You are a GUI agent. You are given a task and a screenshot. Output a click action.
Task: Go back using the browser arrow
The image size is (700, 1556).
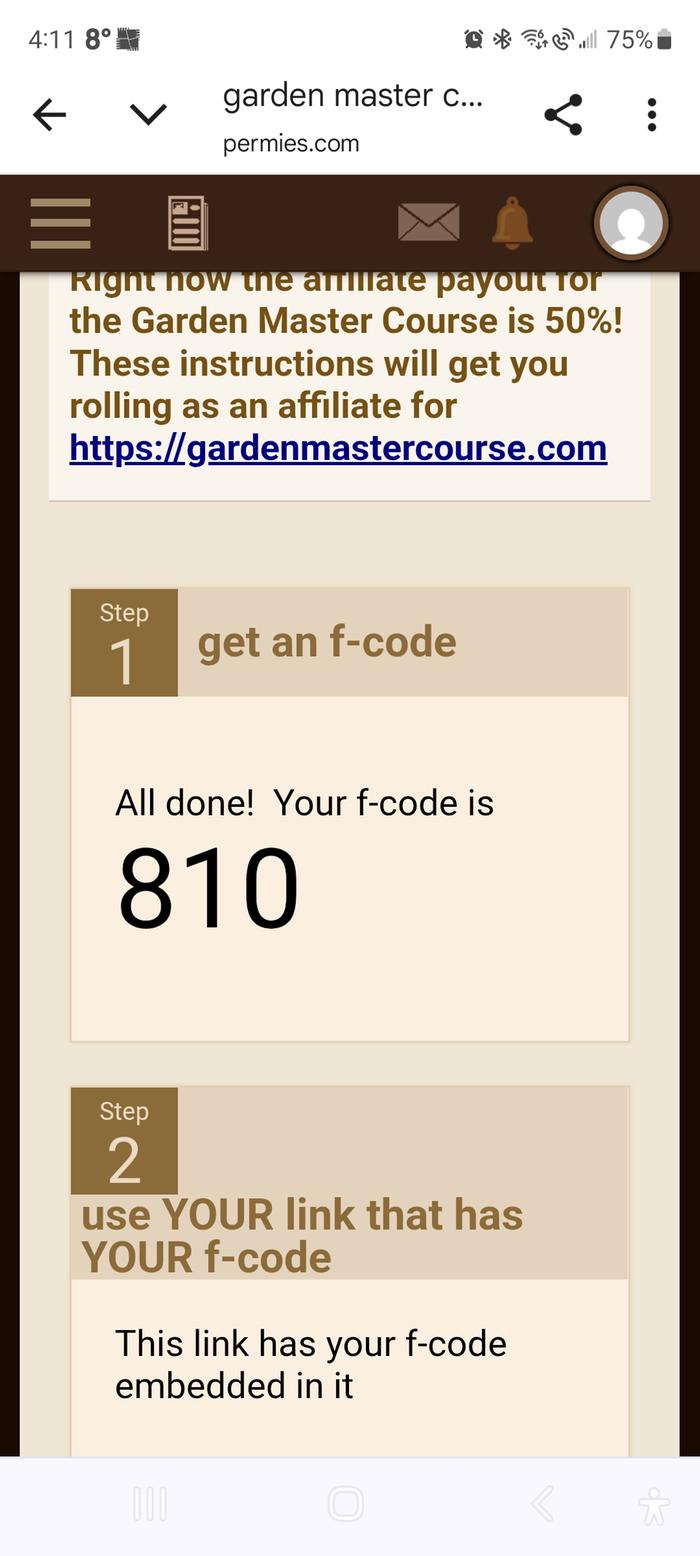pyautogui.click(x=49, y=115)
